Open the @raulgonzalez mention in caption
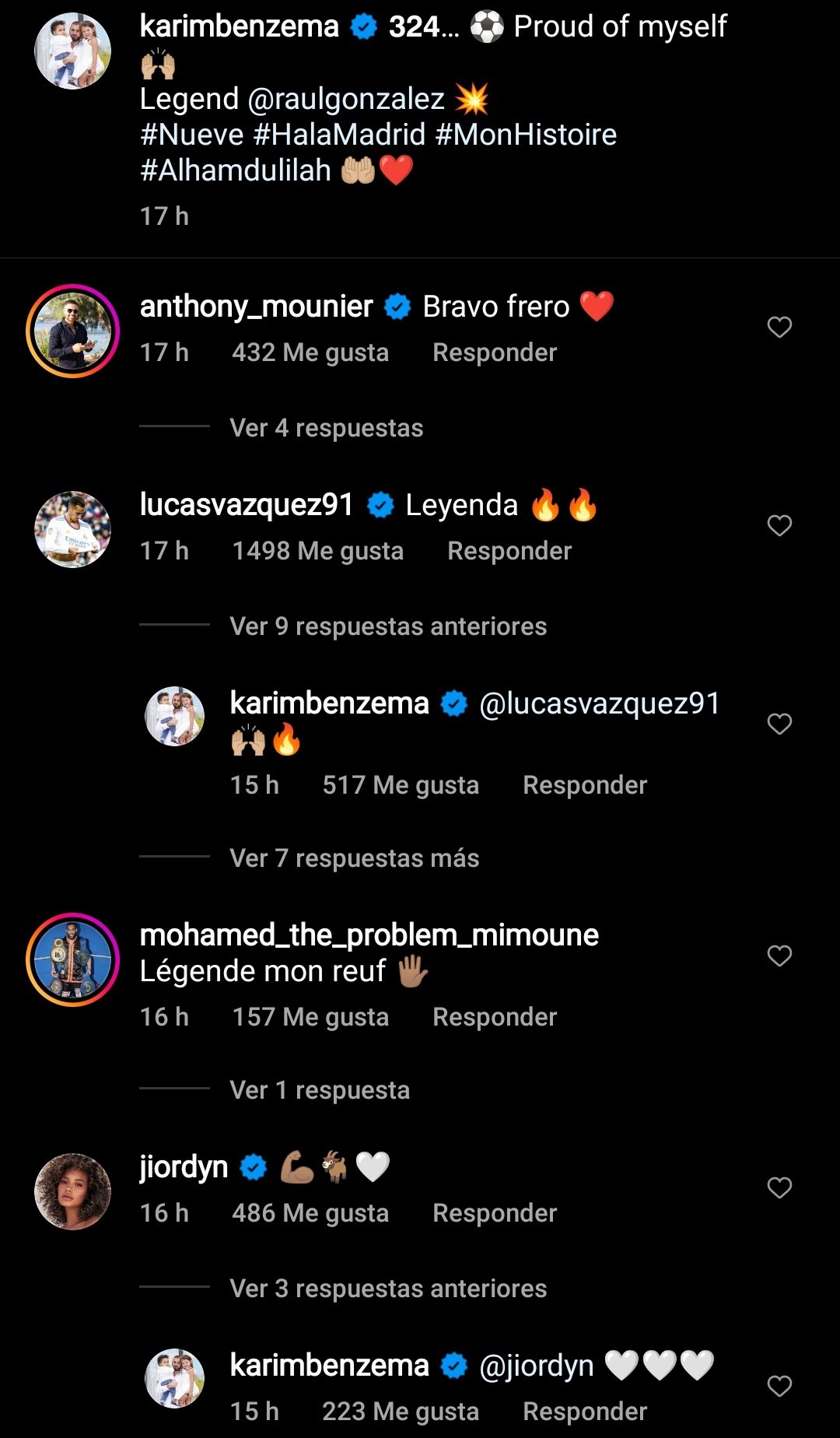840x1438 pixels. pos(346,100)
